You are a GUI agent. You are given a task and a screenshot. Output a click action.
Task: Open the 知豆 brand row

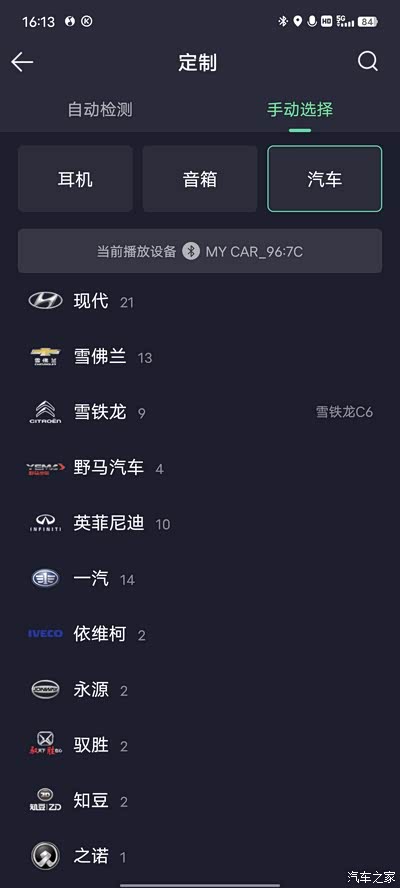(x=200, y=801)
